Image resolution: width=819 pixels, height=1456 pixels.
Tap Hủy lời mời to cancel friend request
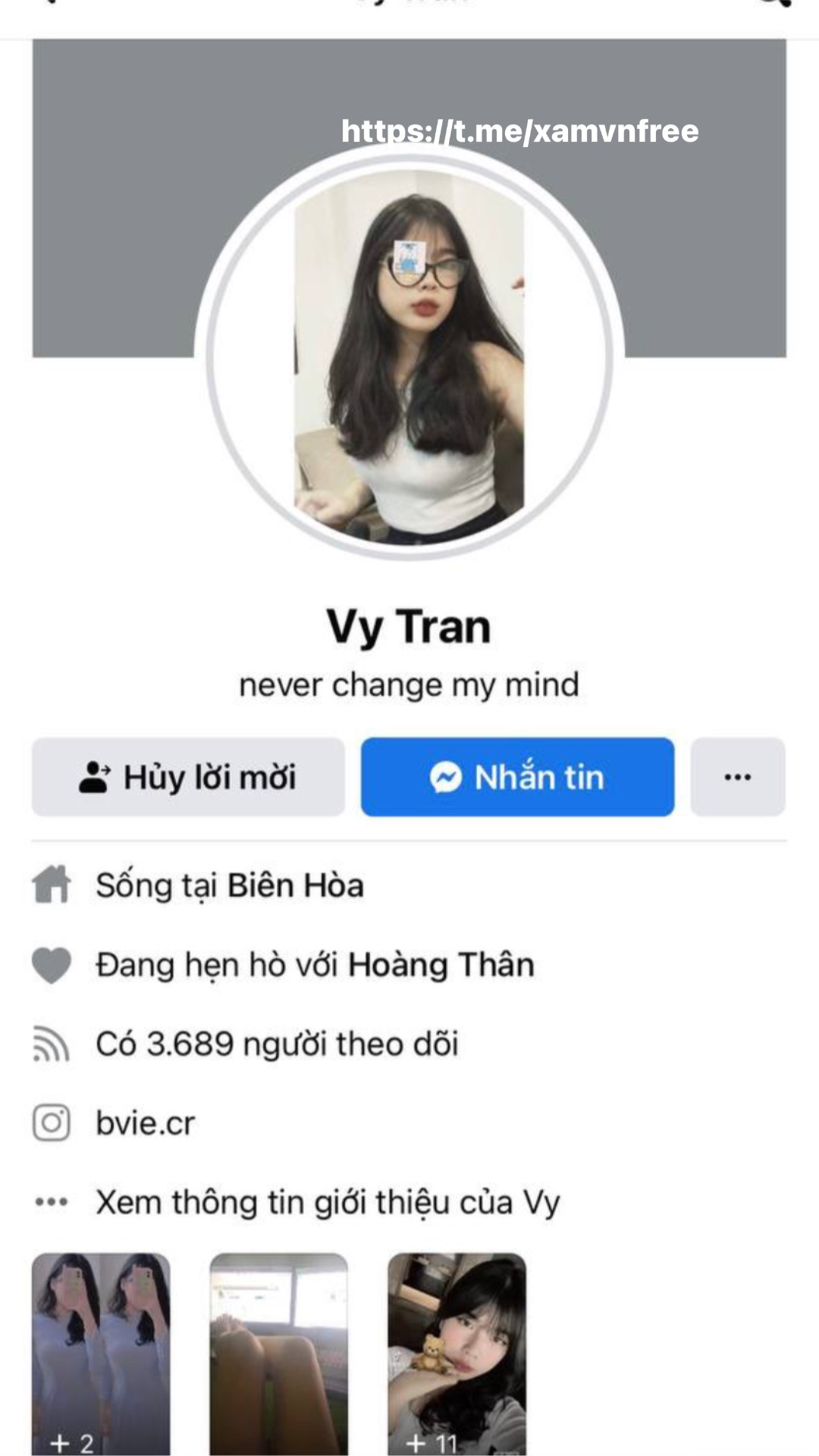188,777
